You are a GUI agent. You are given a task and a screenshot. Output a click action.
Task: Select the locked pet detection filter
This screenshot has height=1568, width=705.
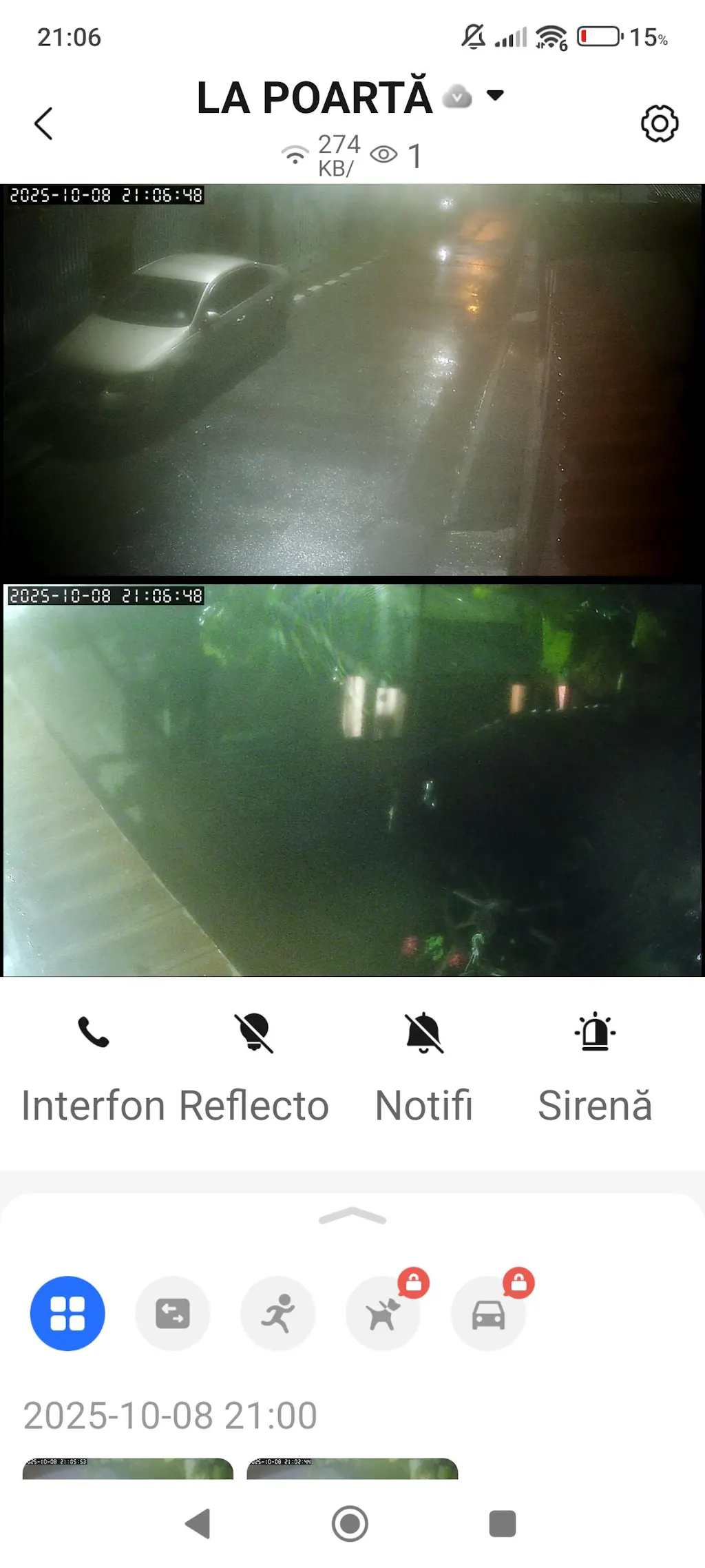(x=383, y=1313)
